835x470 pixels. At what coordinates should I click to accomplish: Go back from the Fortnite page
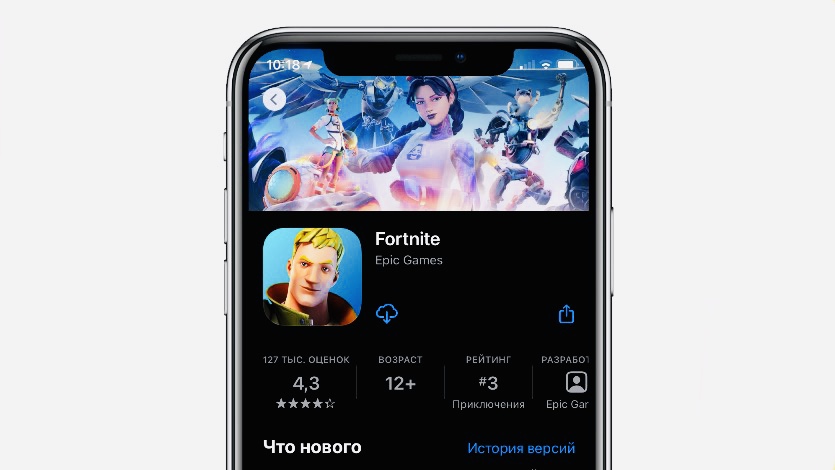coord(274,98)
